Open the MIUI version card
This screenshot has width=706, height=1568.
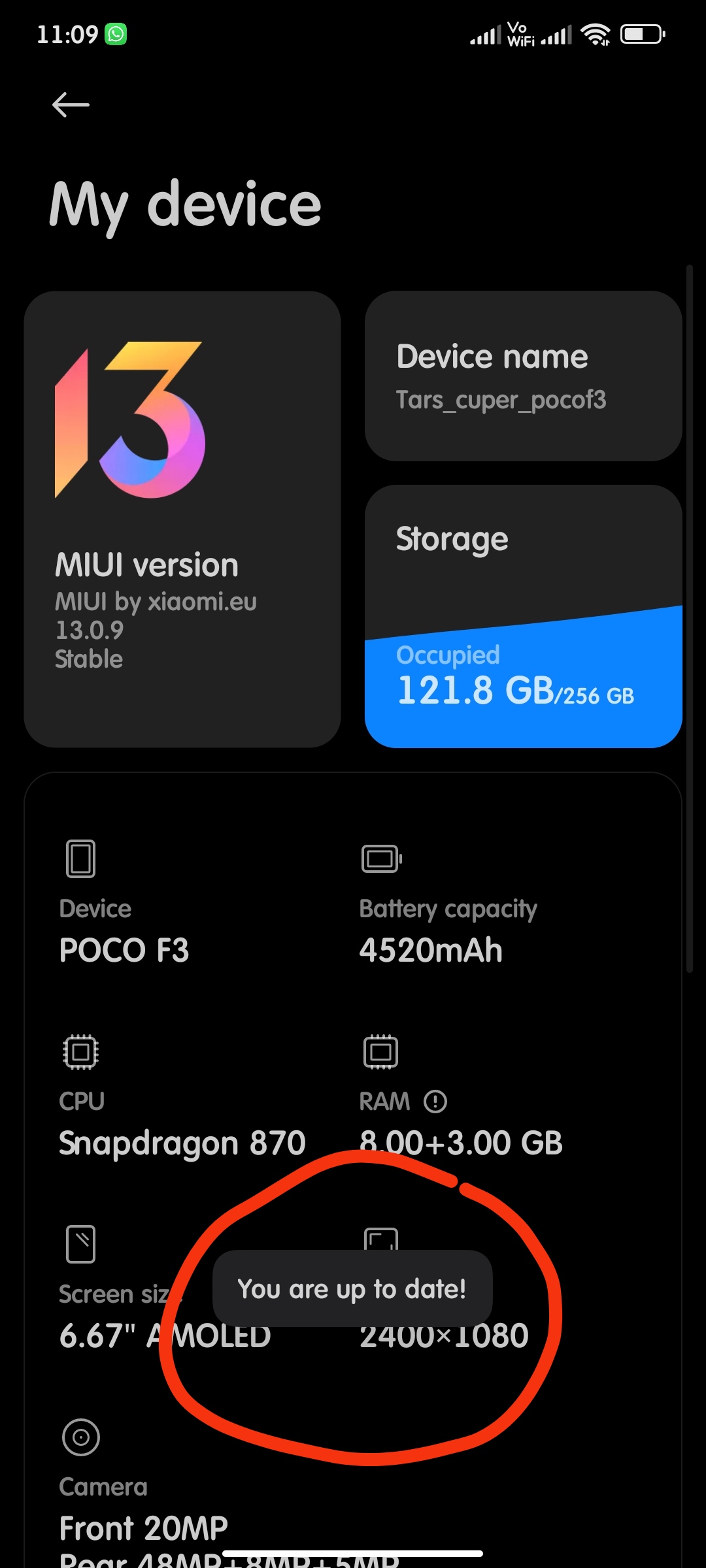click(x=182, y=519)
